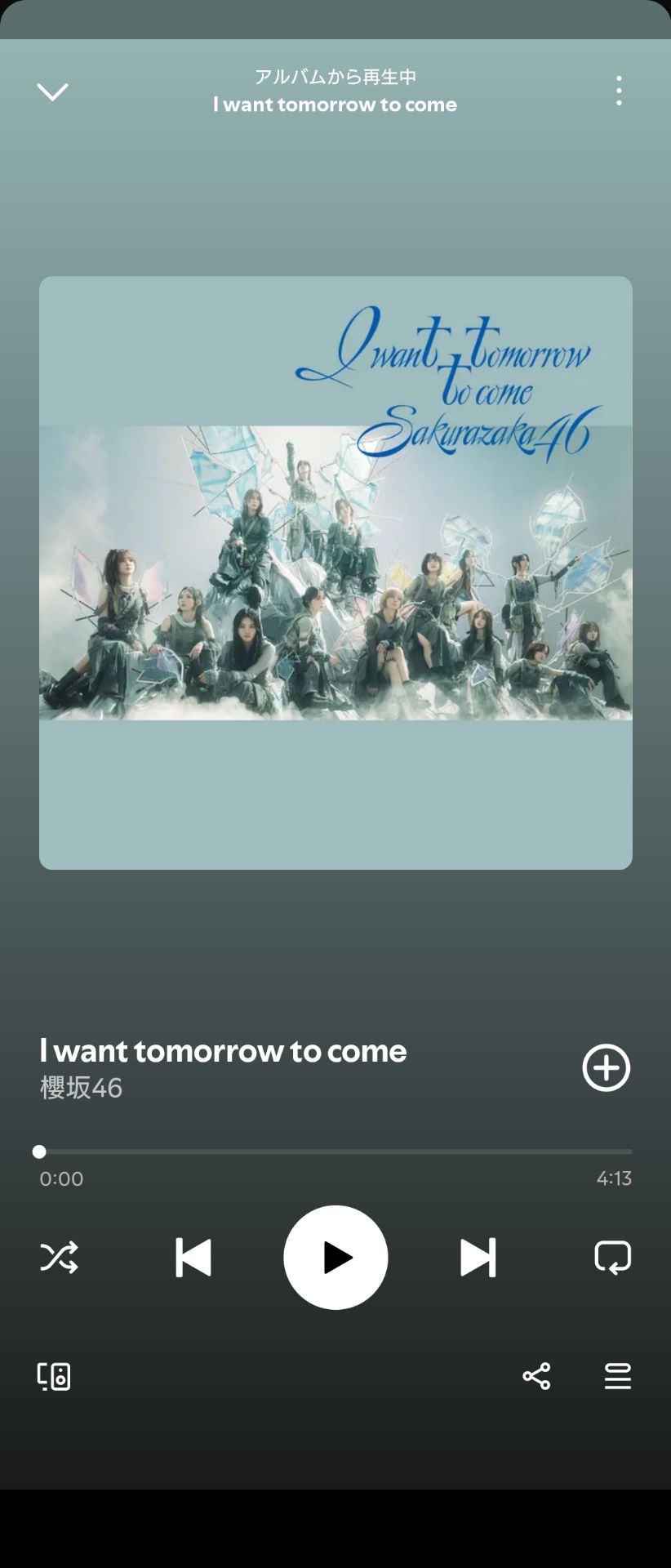Toggle repeat mode
The image size is (671, 1568).
612,1258
